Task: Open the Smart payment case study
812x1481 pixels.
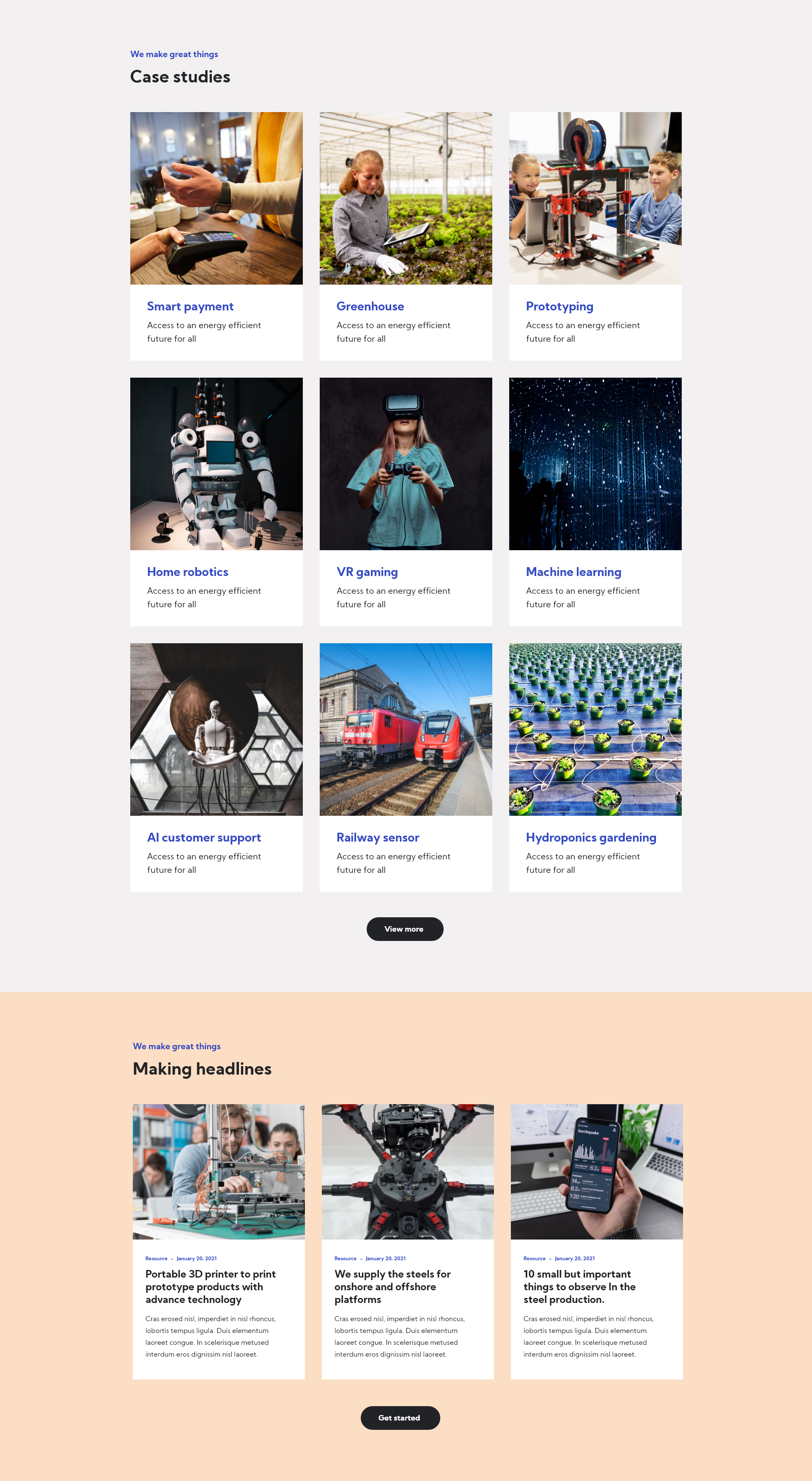Action: pos(190,307)
